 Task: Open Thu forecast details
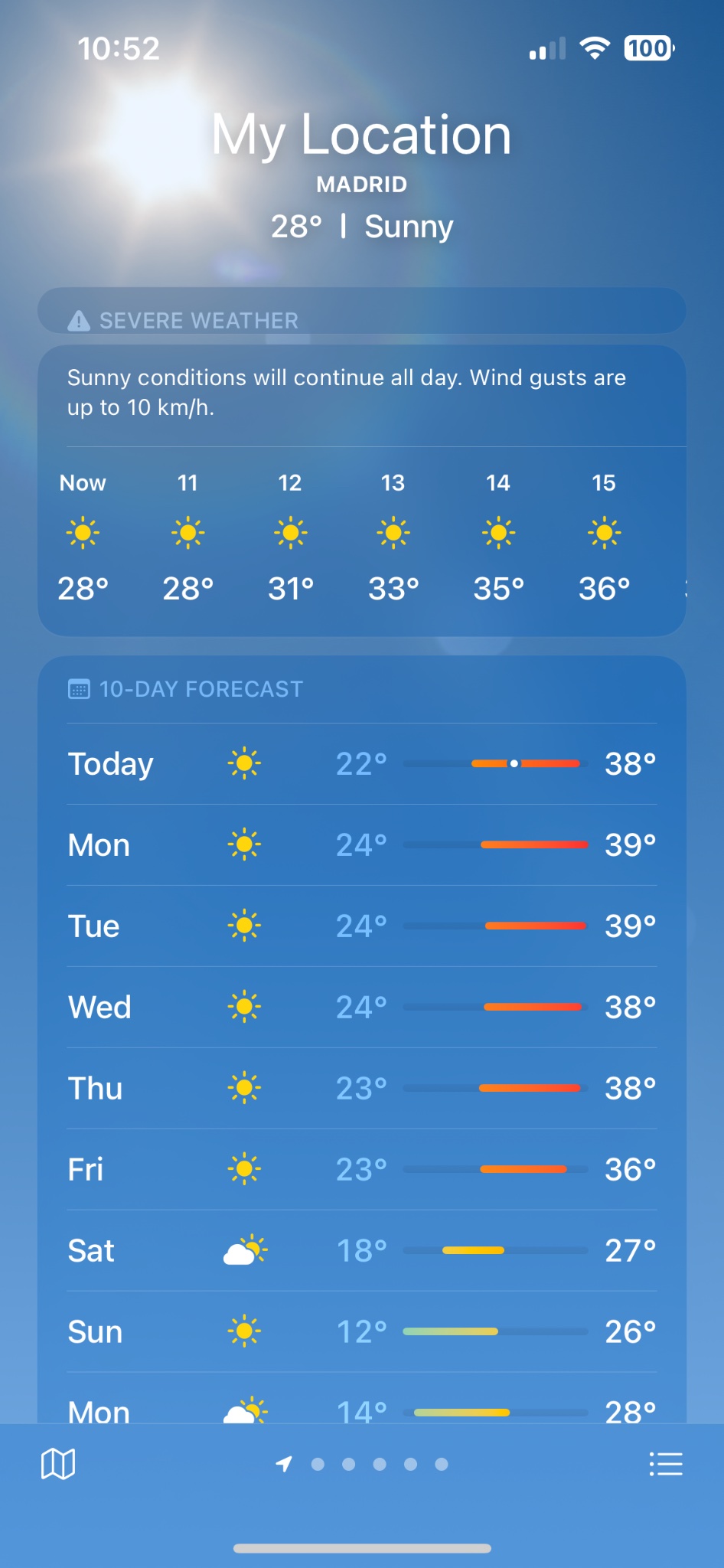[x=361, y=1089]
